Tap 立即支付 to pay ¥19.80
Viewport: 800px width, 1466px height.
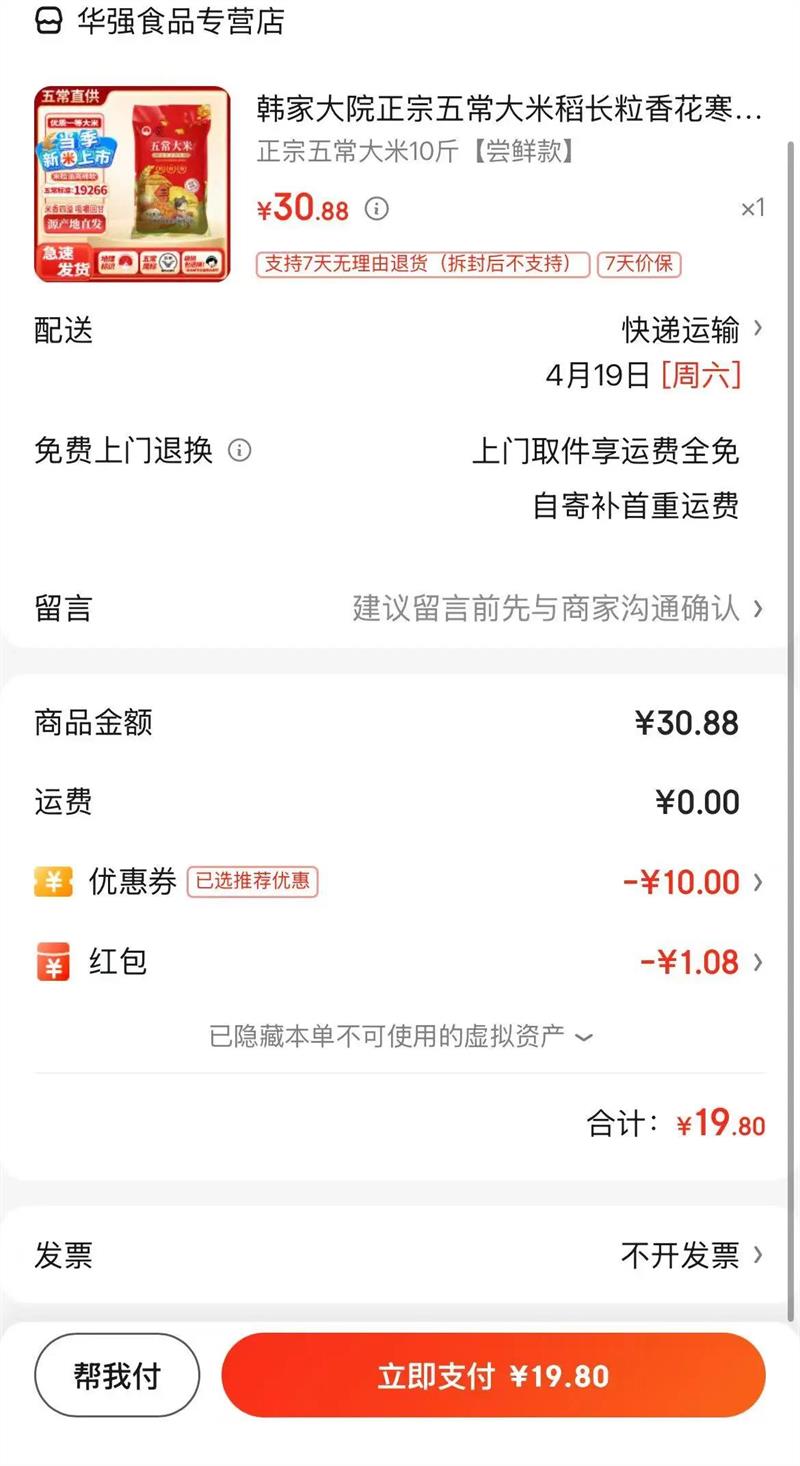pyautogui.click(x=493, y=1375)
